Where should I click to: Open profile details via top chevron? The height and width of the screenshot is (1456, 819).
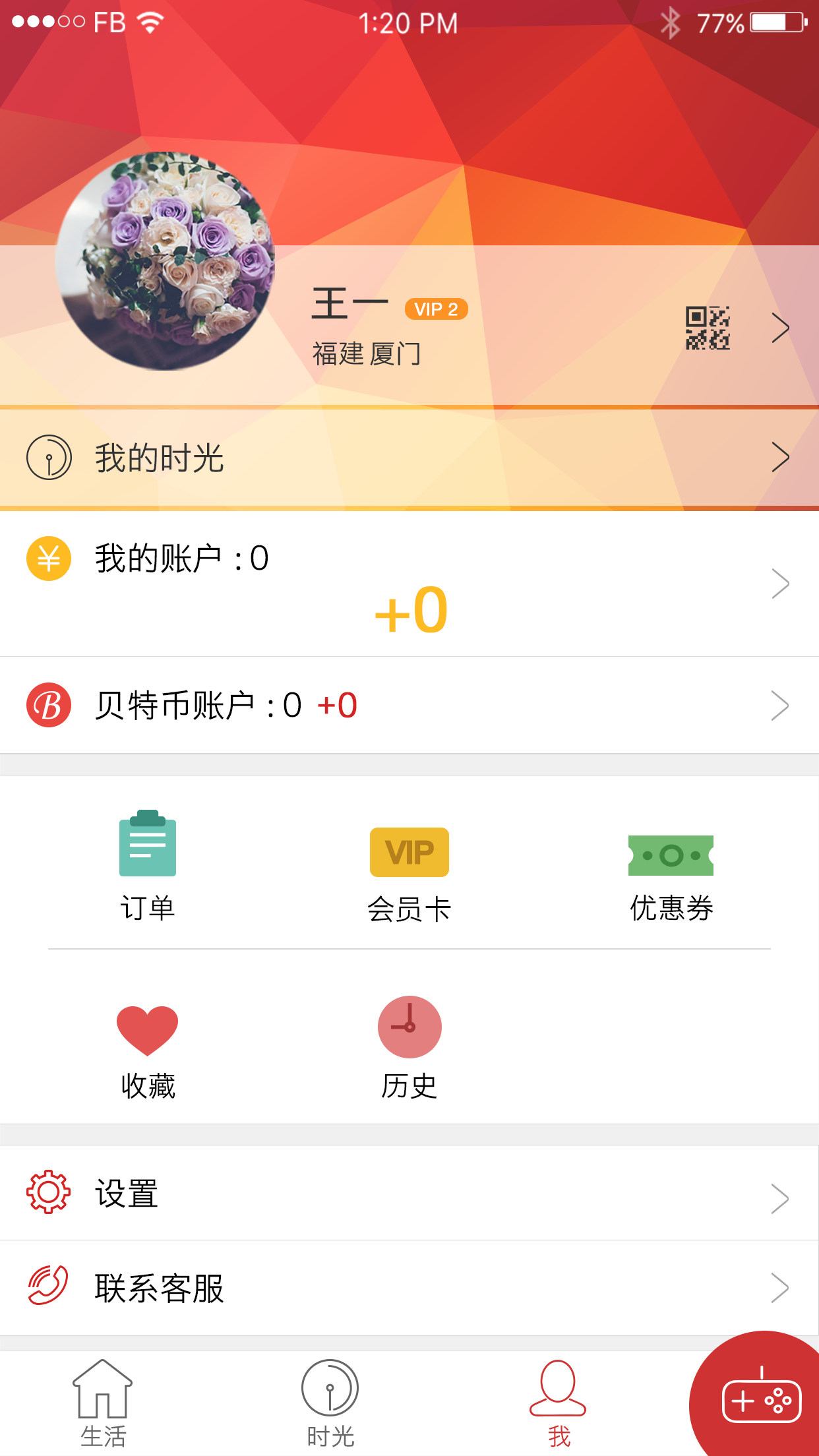(x=781, y=328)
